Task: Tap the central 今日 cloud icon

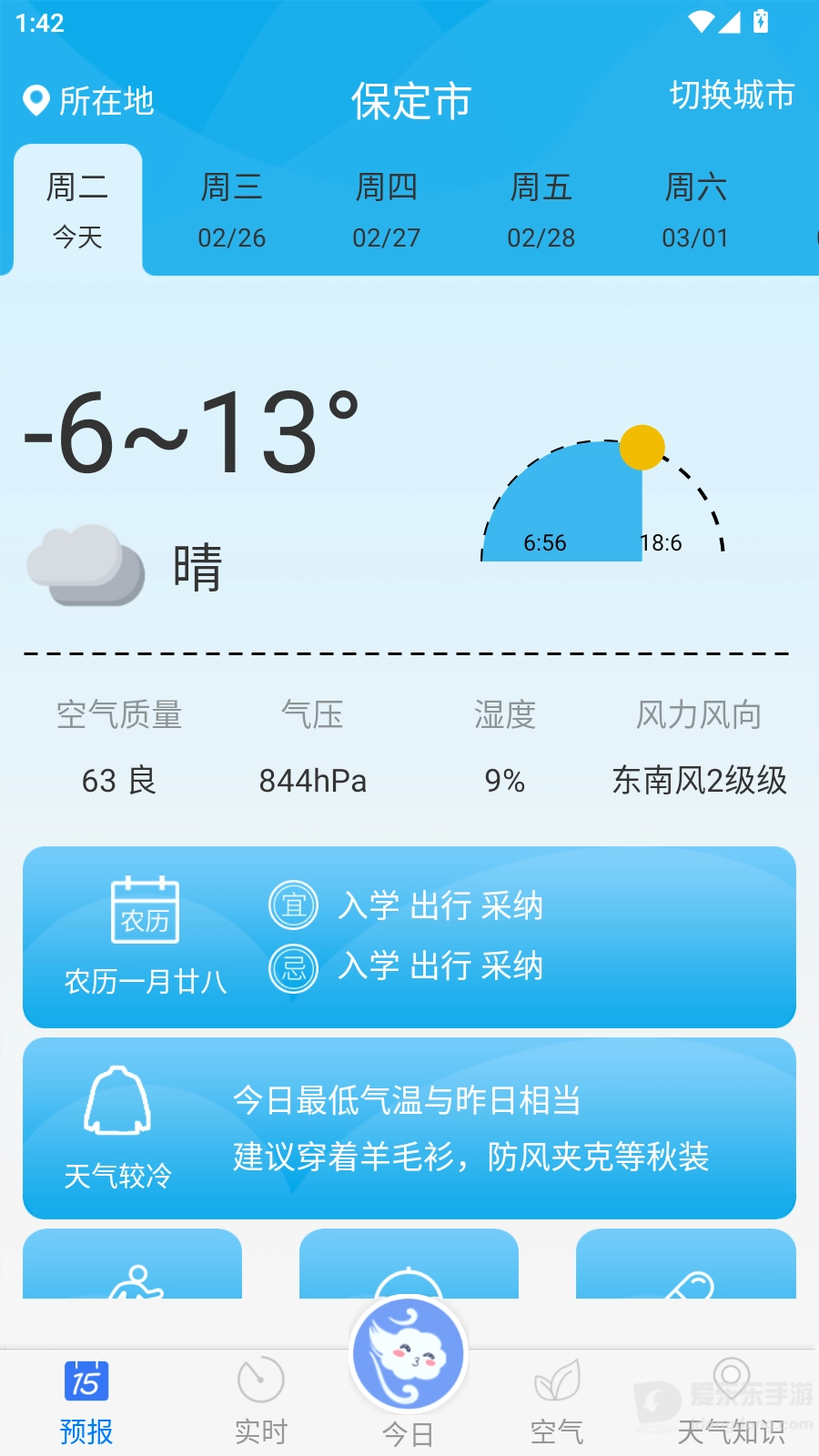Action: [409, 1353]
